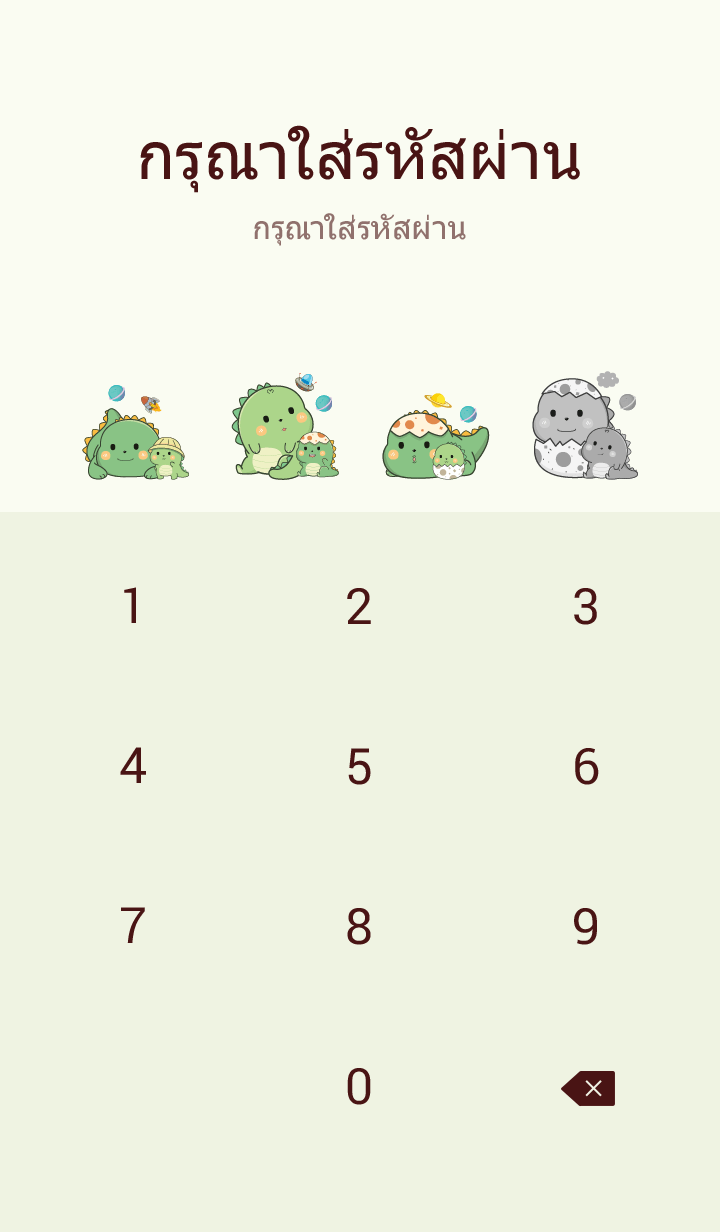Tap the number 8 key
The height and width of the screenshot is (1232, 720).
click(359, 927)
